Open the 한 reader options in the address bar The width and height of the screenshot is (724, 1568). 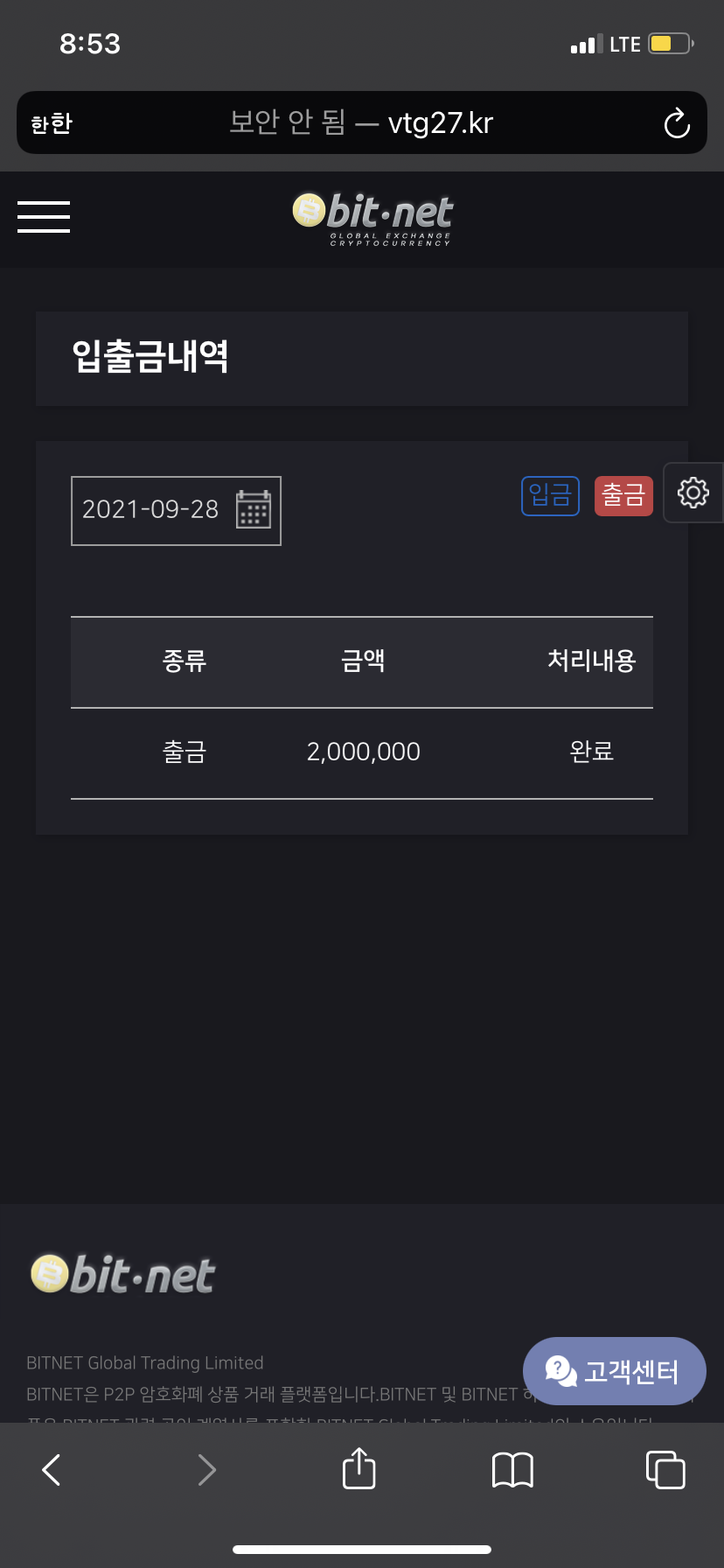click(52, 123)
